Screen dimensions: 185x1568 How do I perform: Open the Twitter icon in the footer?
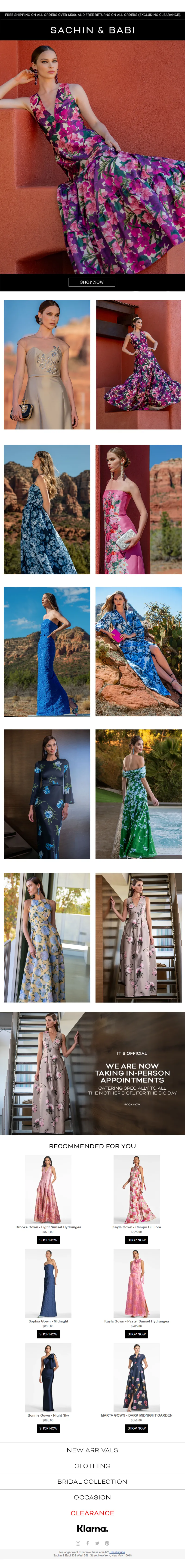click(x=97, y=1543)
